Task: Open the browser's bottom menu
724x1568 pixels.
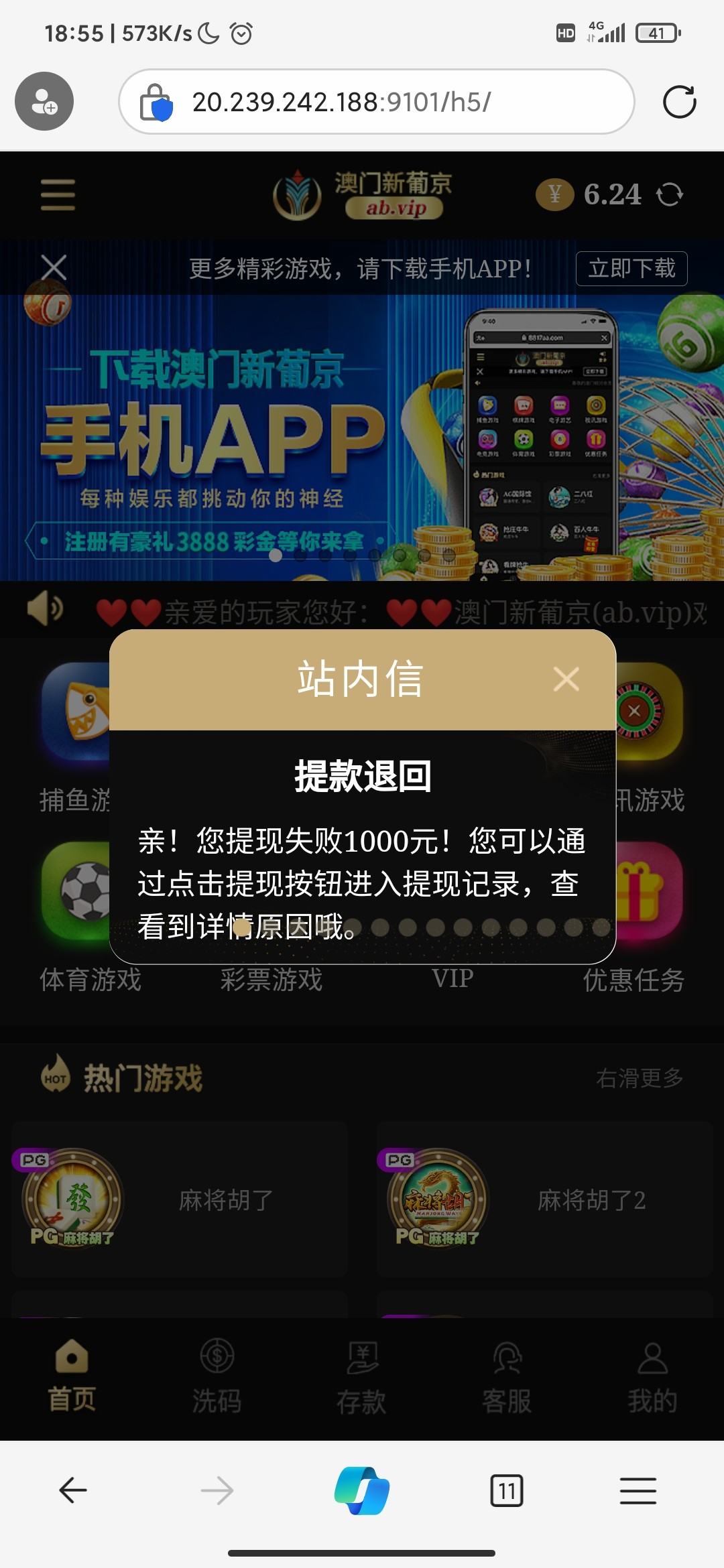Action: pos(638,1490)
